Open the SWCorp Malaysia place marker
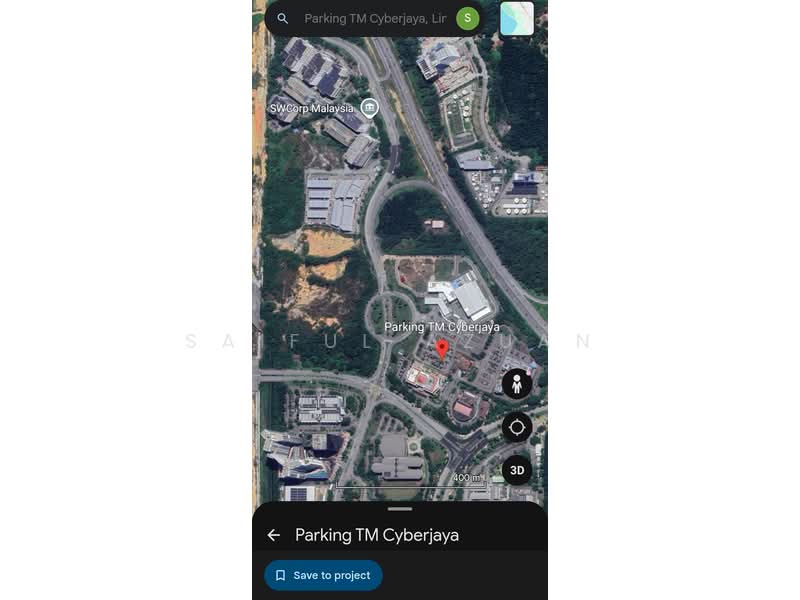Viewport: 800px width, 600px height. [369, 108]
